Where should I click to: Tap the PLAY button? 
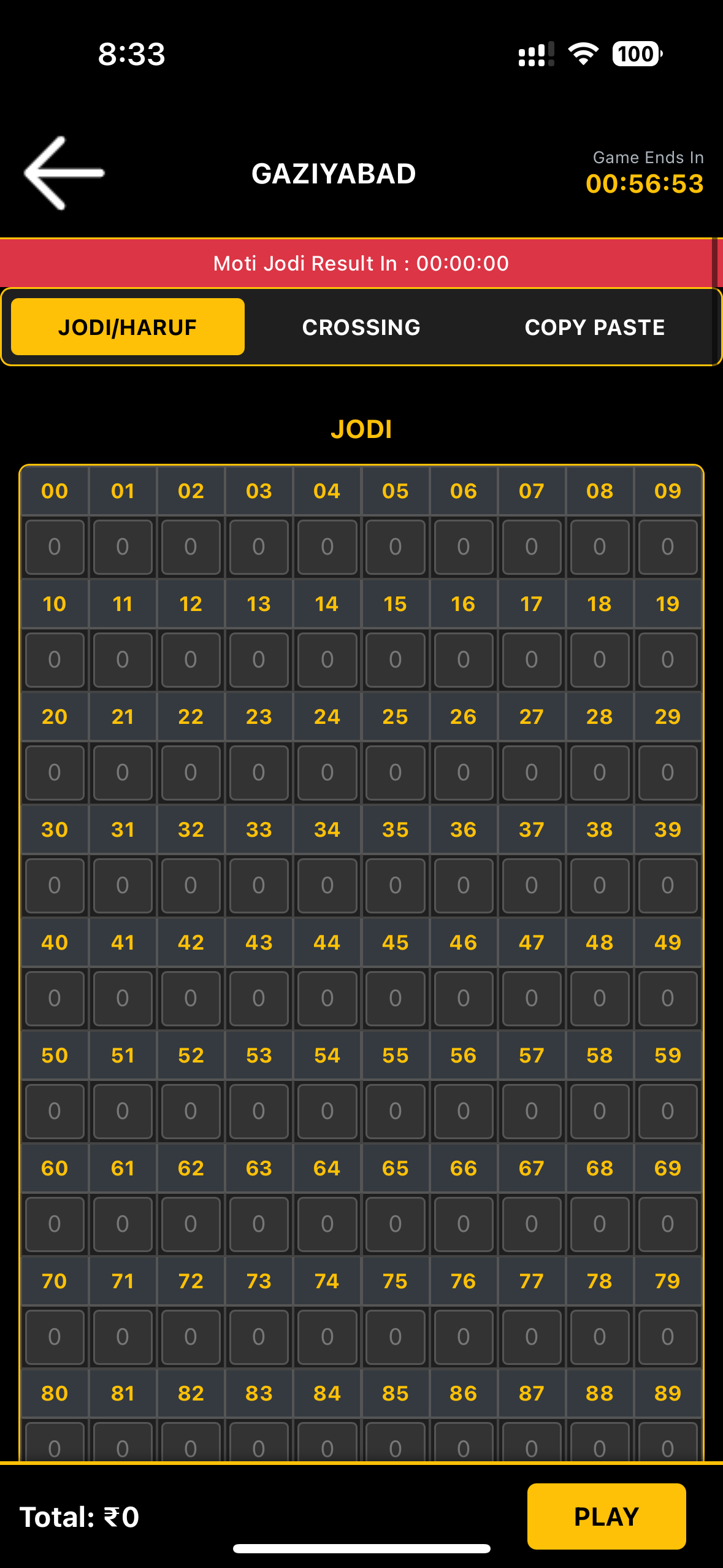(606, 1516)
